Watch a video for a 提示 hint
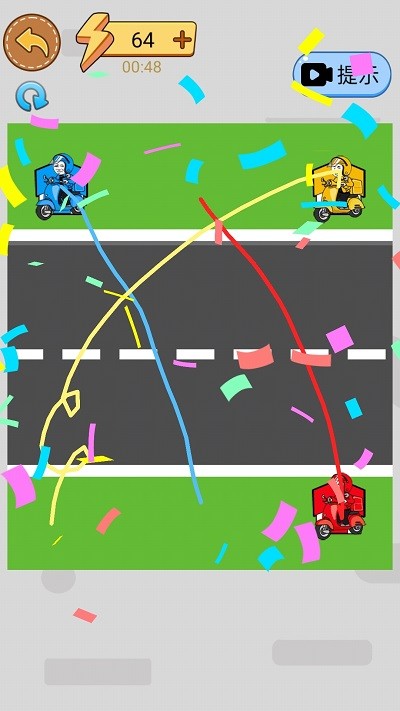The height and width of the screenshot is (711, 400). [342, 75]
